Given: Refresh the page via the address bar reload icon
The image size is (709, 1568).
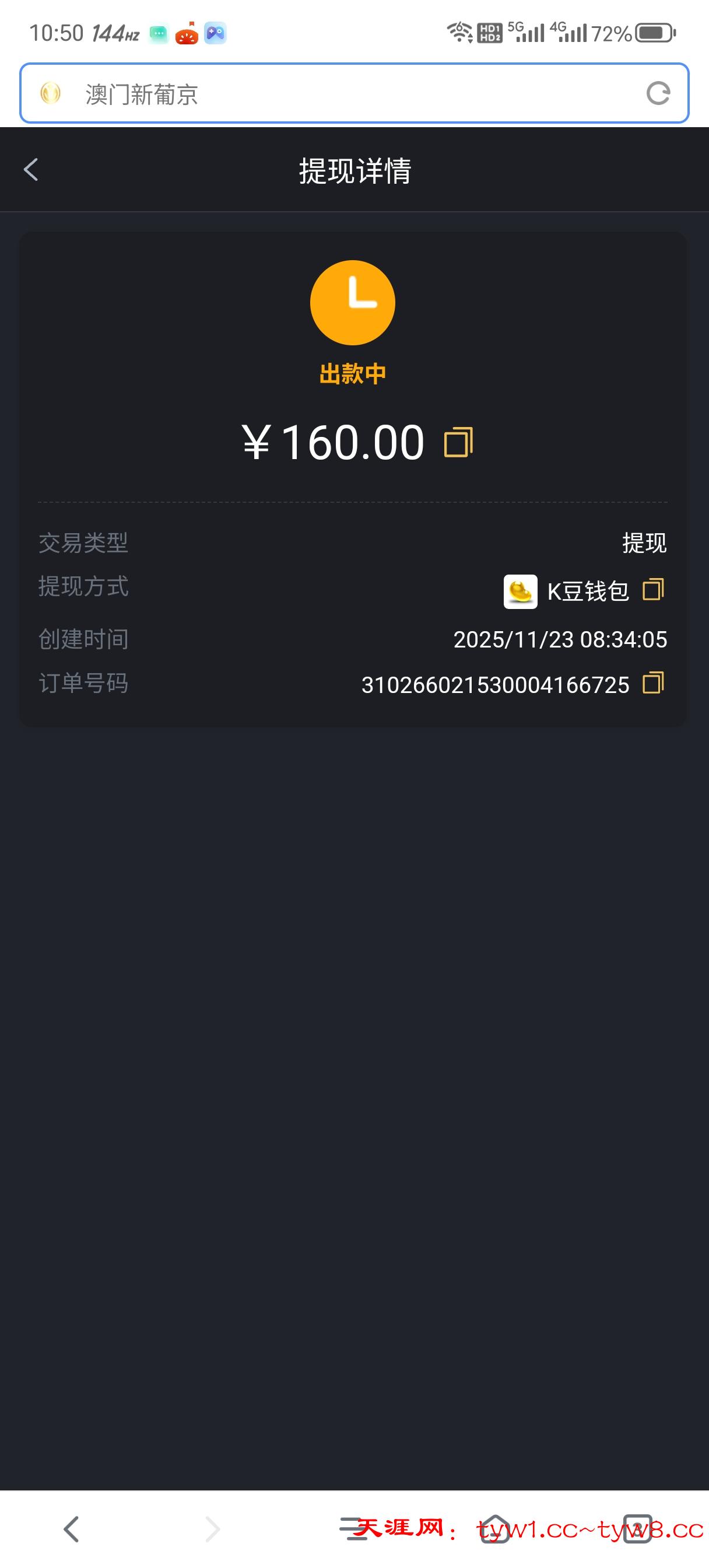Looking at the screenshot, I should pyautogui.click(x=659, y=94).
